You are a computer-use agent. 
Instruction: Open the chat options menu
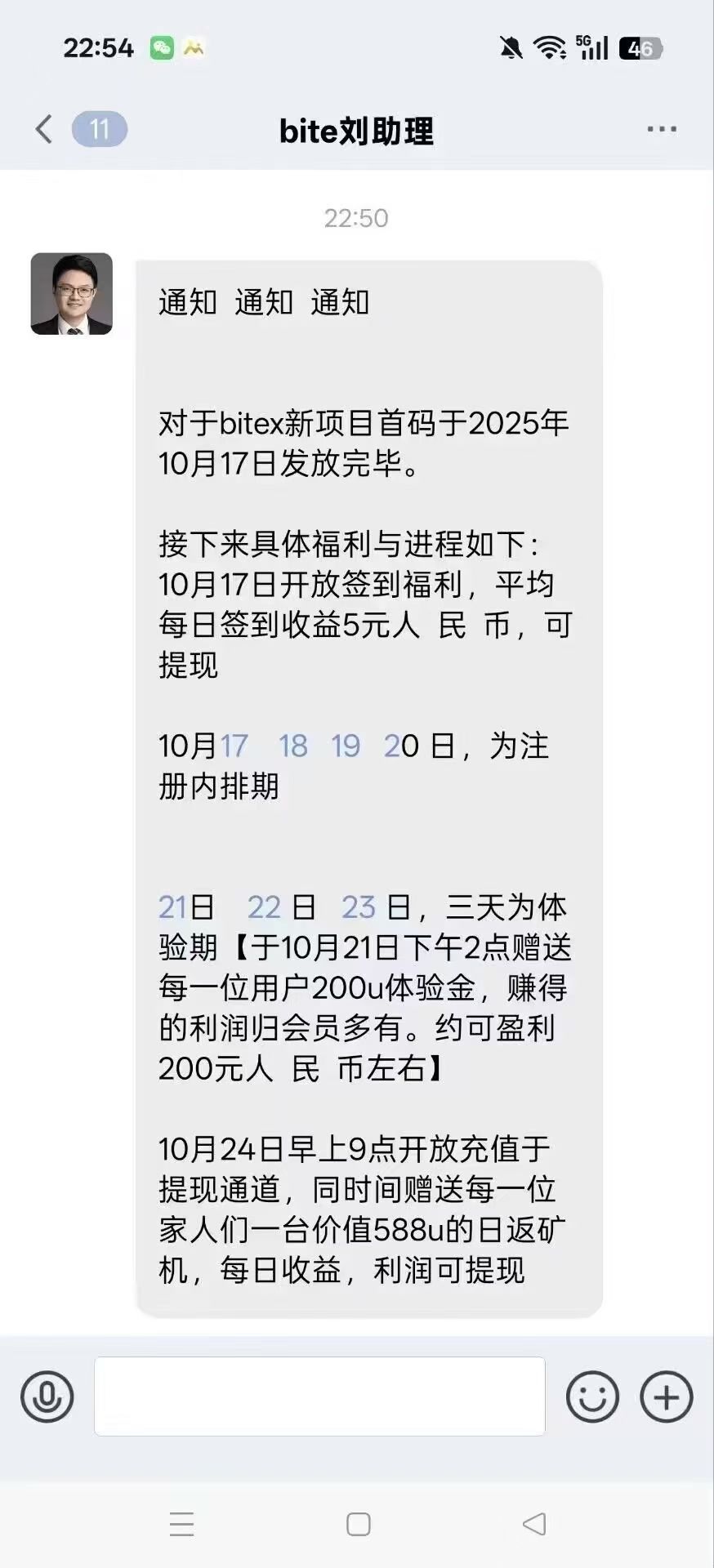(x=661, y=129)
